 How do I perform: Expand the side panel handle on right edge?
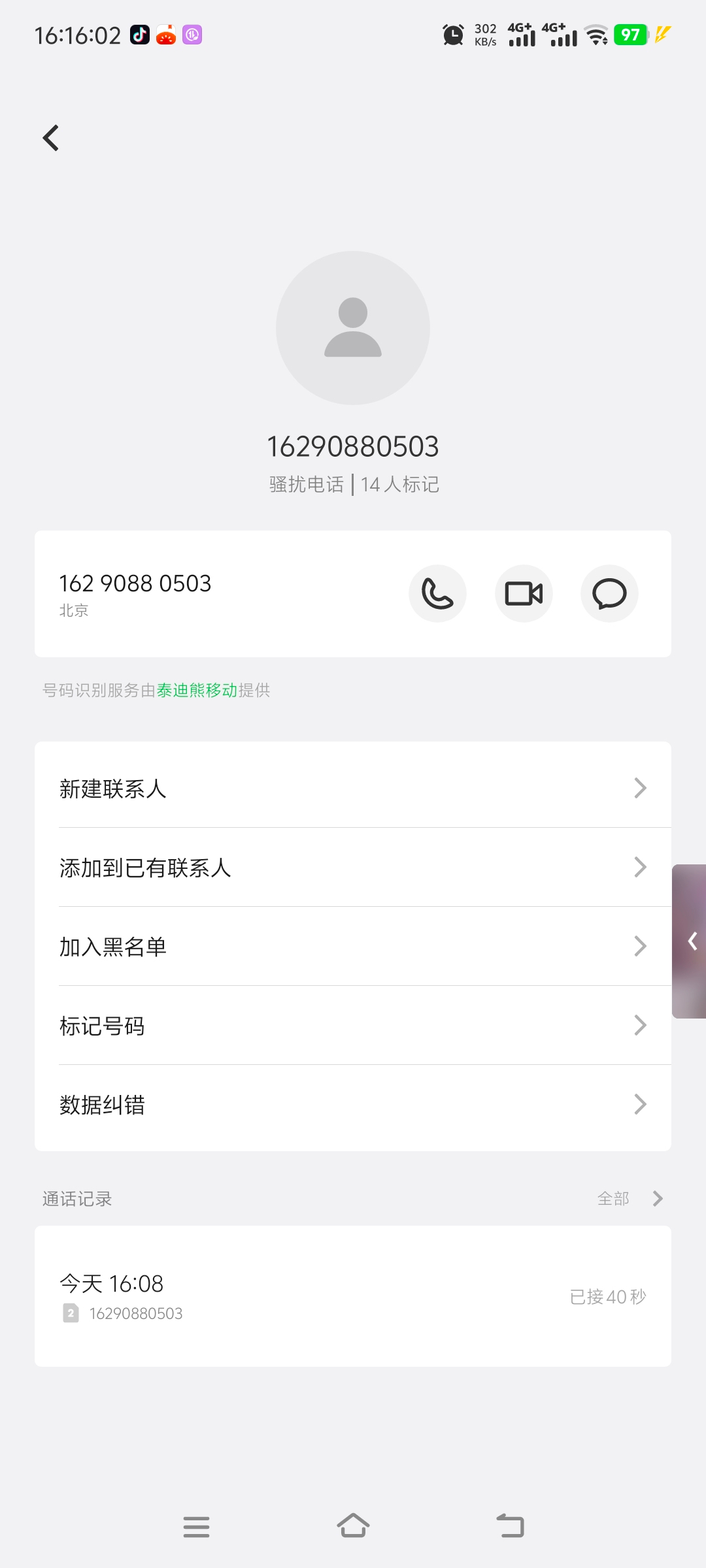click(x=690, y=941)
